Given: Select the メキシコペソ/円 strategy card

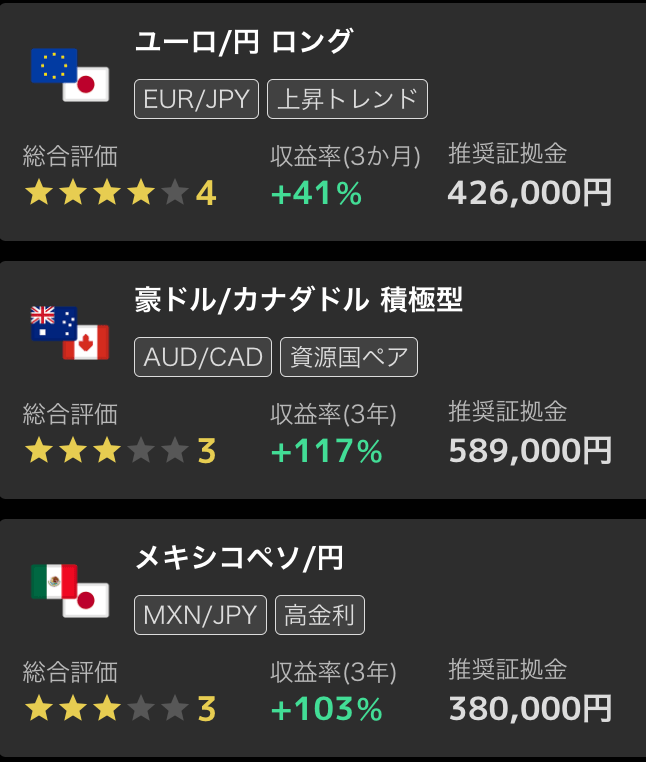Looking at the screenshot, I should coord(322,638).
